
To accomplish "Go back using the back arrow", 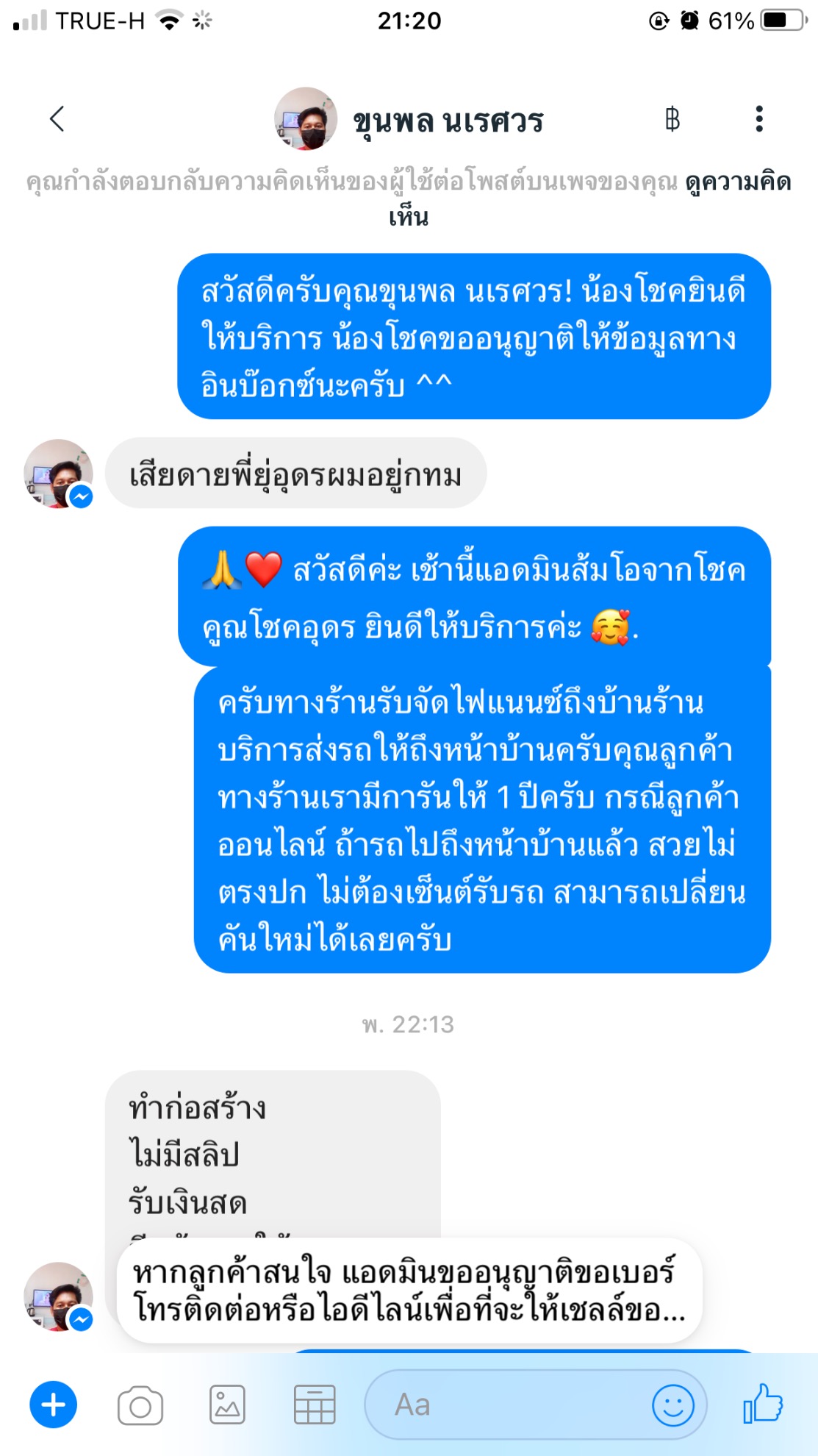I will (x=57, y=118).
